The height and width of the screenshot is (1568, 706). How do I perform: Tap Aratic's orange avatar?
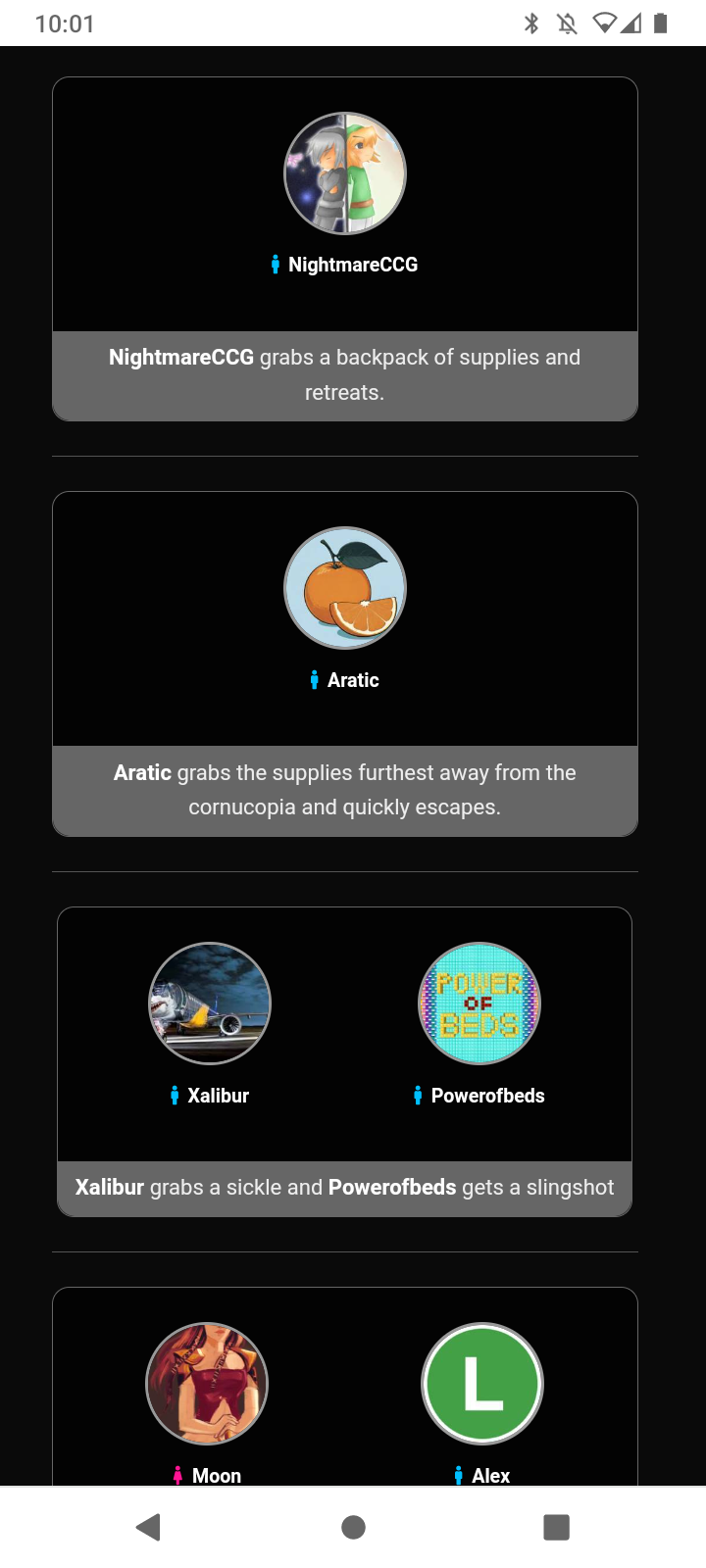[345, 588]
